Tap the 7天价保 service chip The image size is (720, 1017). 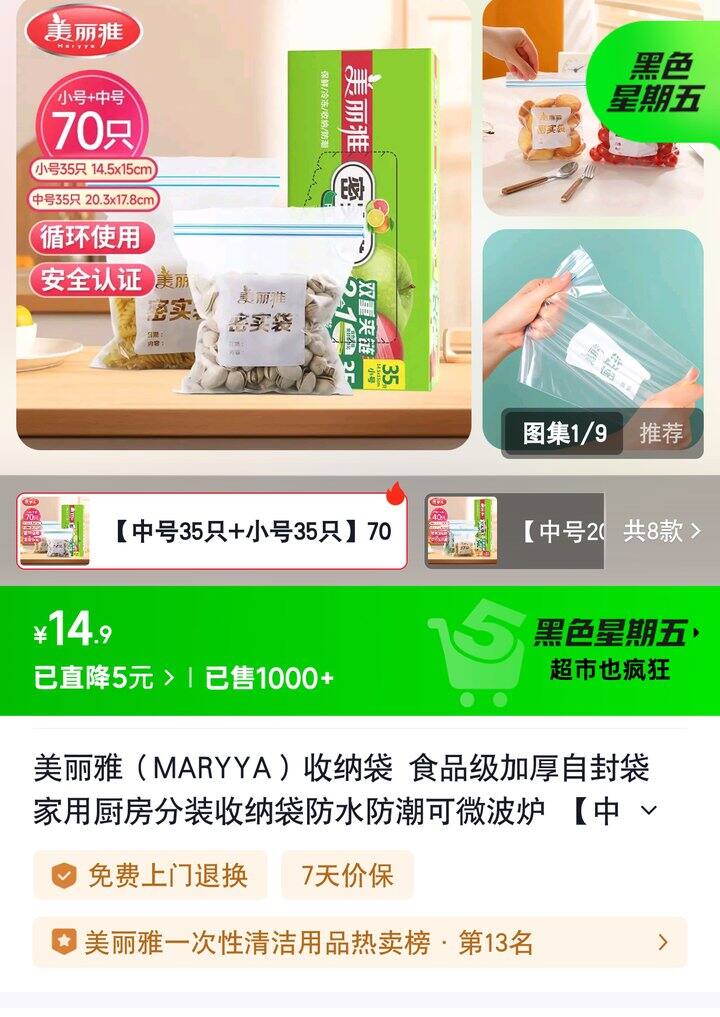tap(346, 876)
